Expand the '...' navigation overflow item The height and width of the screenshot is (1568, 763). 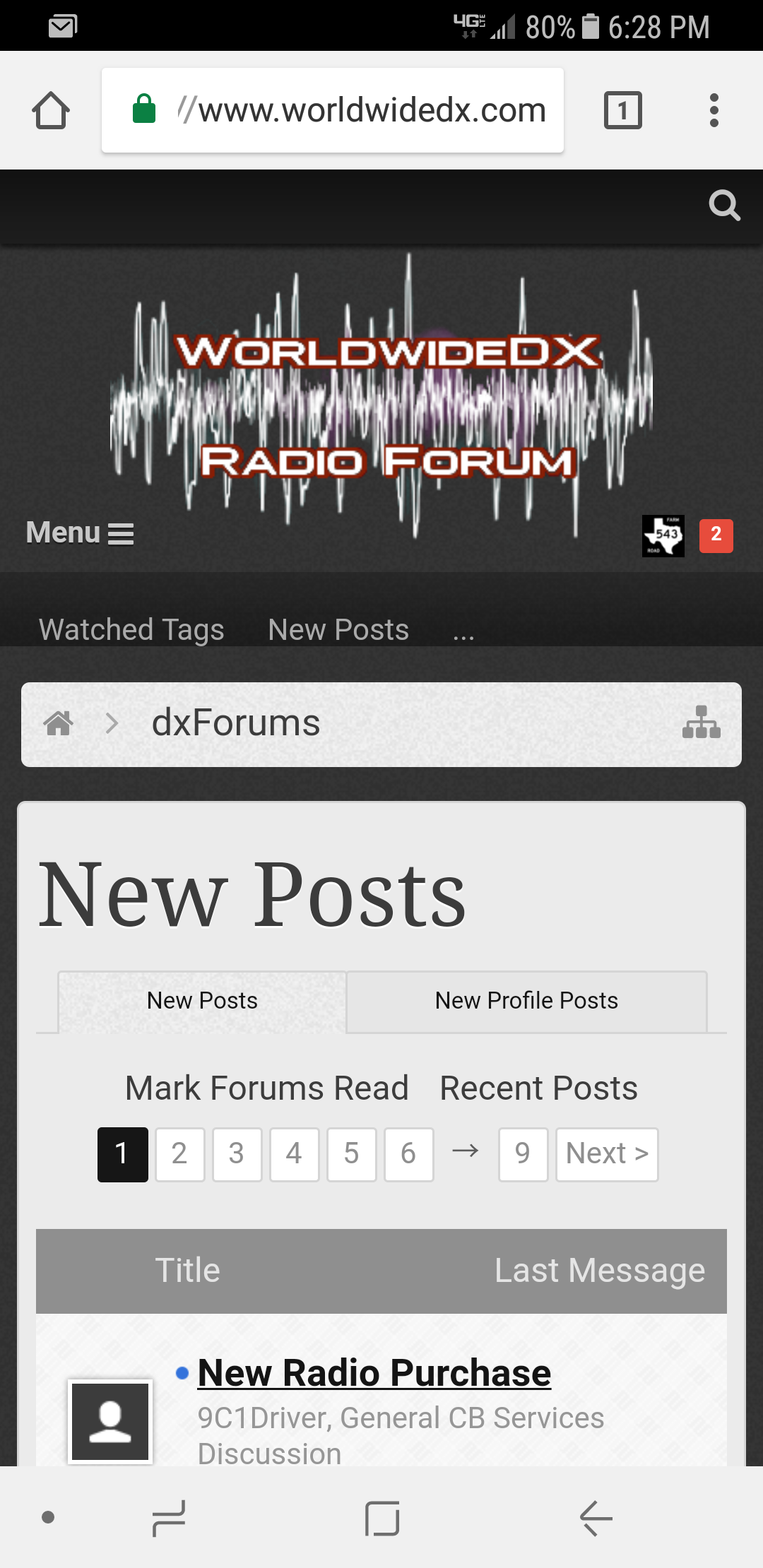click(463, 631)
